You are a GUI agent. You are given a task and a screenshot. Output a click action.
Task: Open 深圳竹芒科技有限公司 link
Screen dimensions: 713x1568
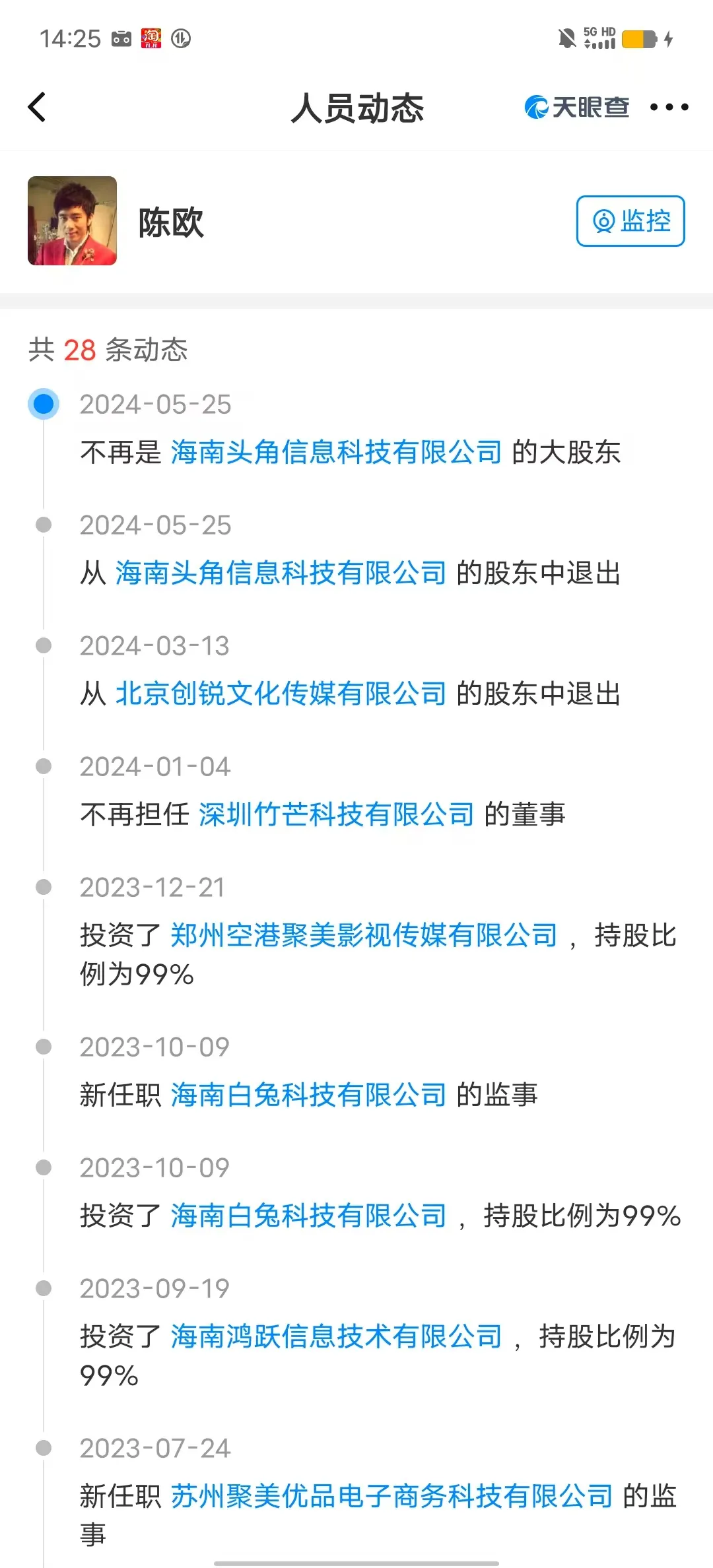pos(337,815)
